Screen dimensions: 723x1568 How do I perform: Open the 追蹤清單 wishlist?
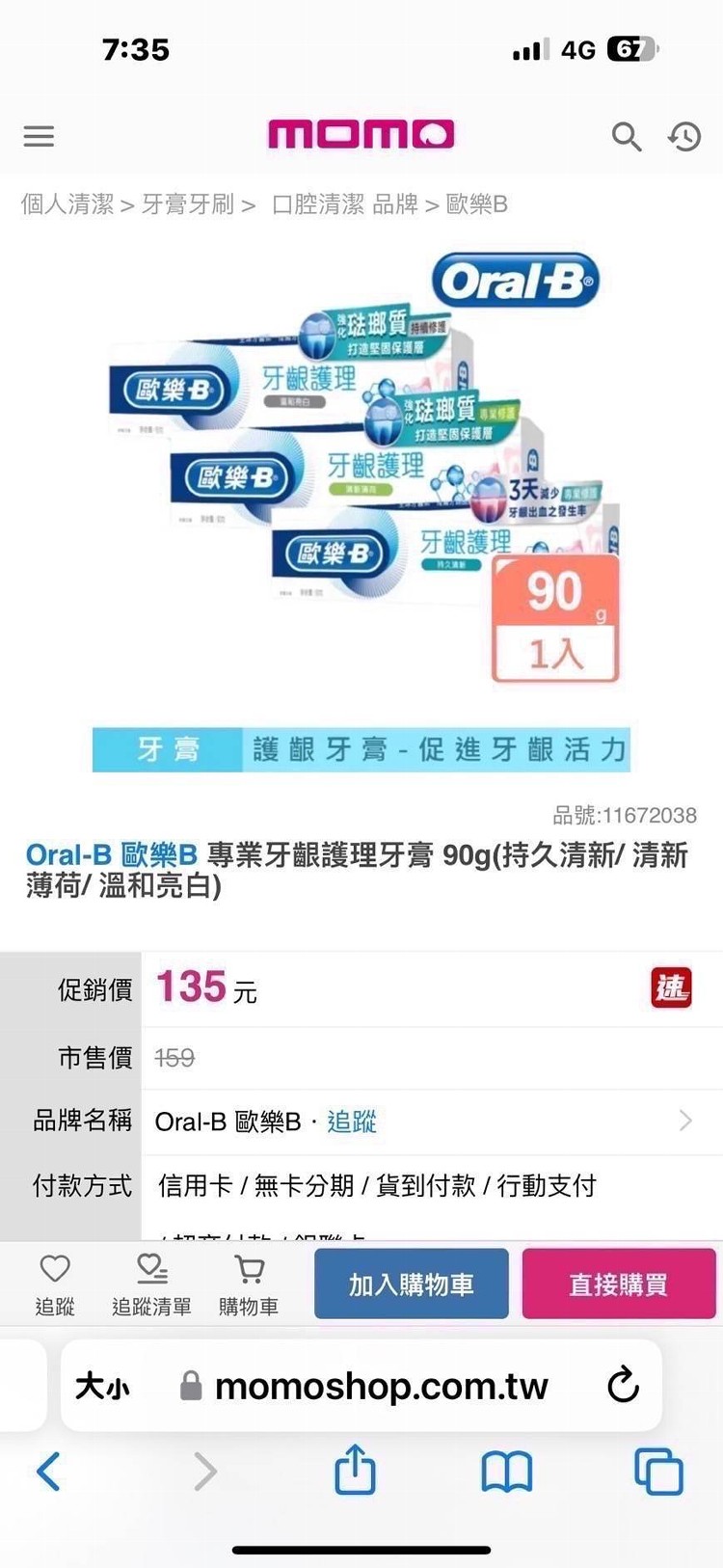coord(151,1284)
